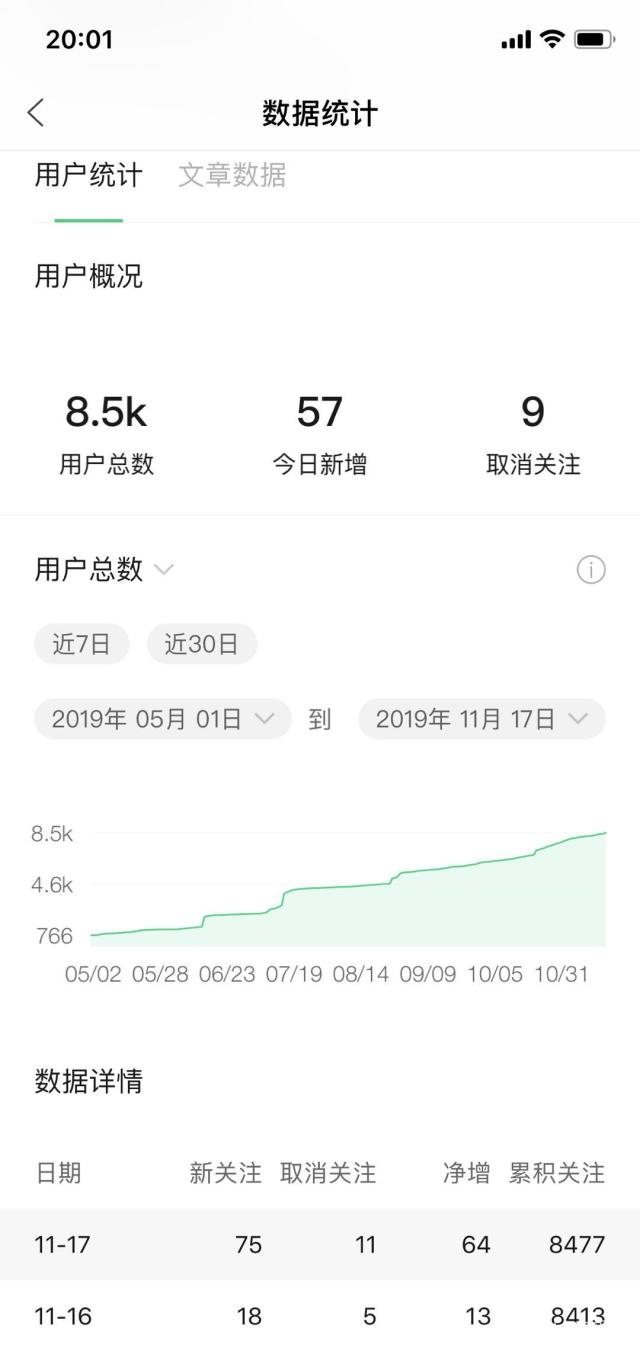This screenshot has width=640, height=1345.
Task: Select the 用户统计 tab
Action: [x=88, y=176]
